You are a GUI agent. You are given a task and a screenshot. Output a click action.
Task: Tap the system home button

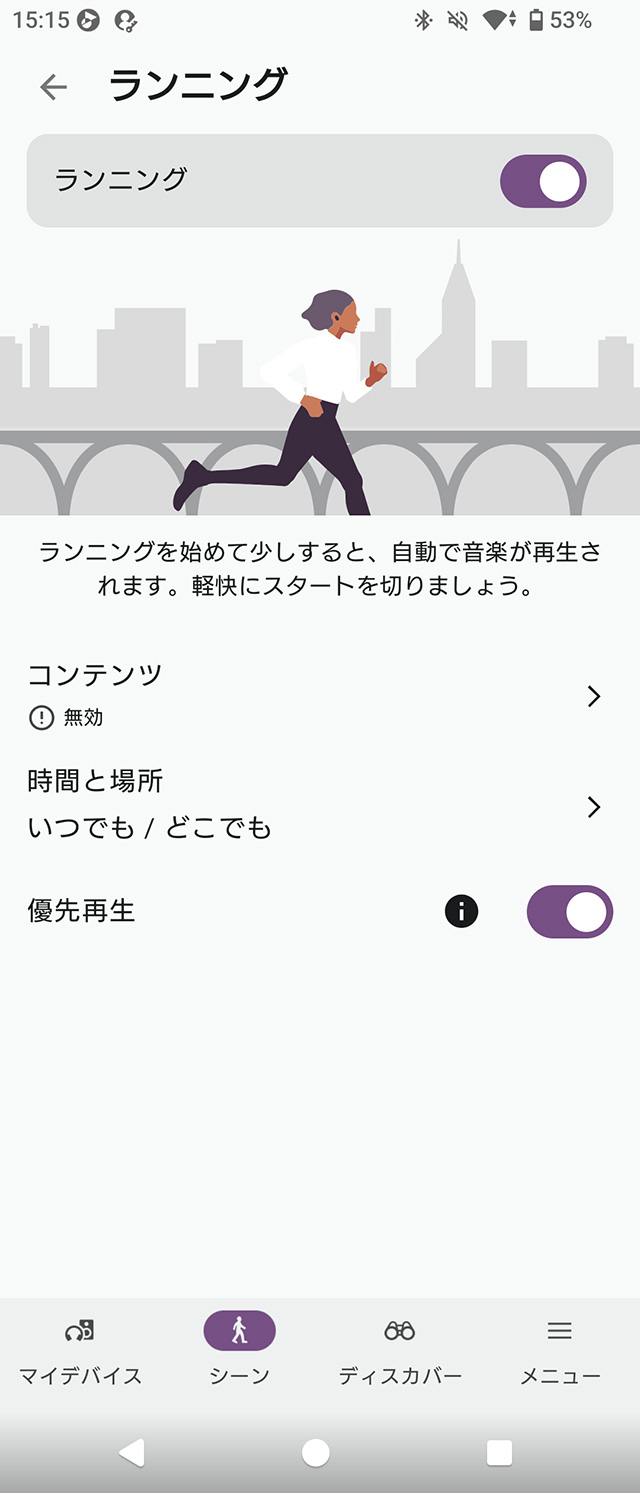[x=316, y=1452]
